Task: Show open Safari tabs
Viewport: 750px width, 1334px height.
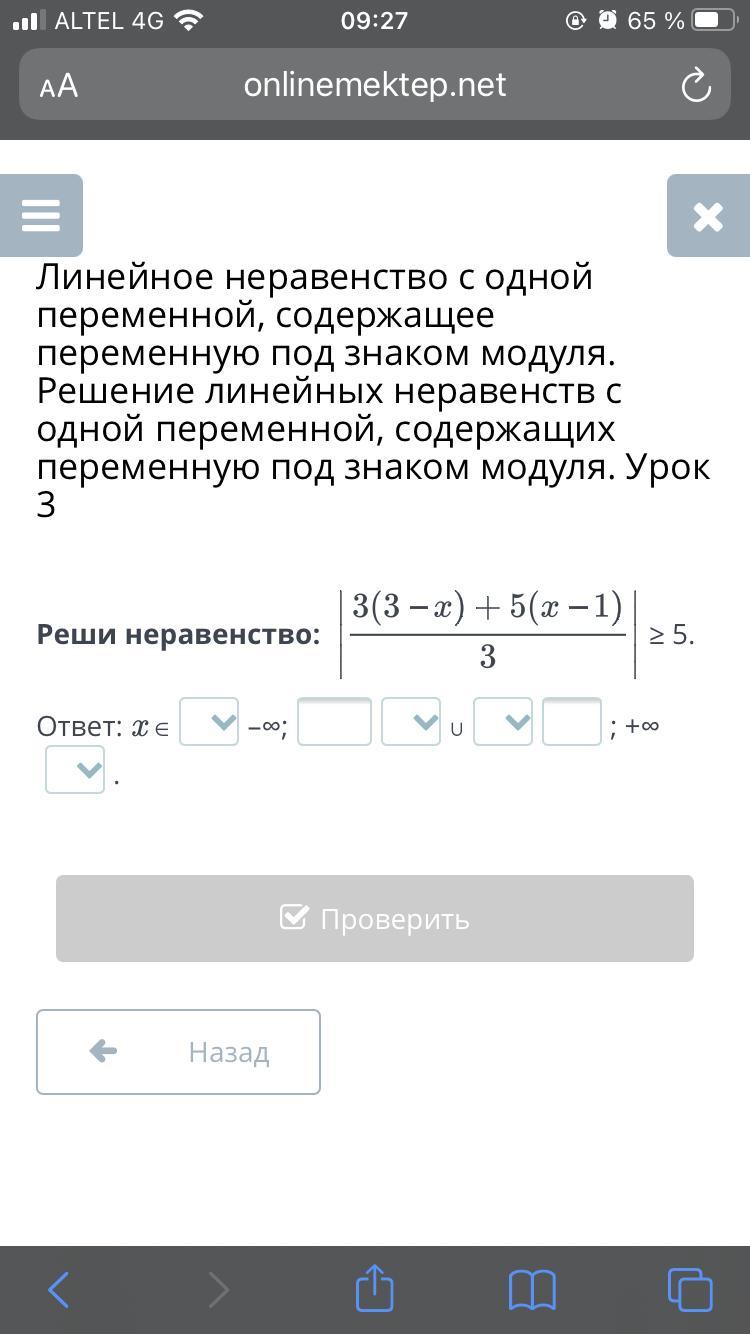Action: pyautogui.click(x=690, y=1290)
